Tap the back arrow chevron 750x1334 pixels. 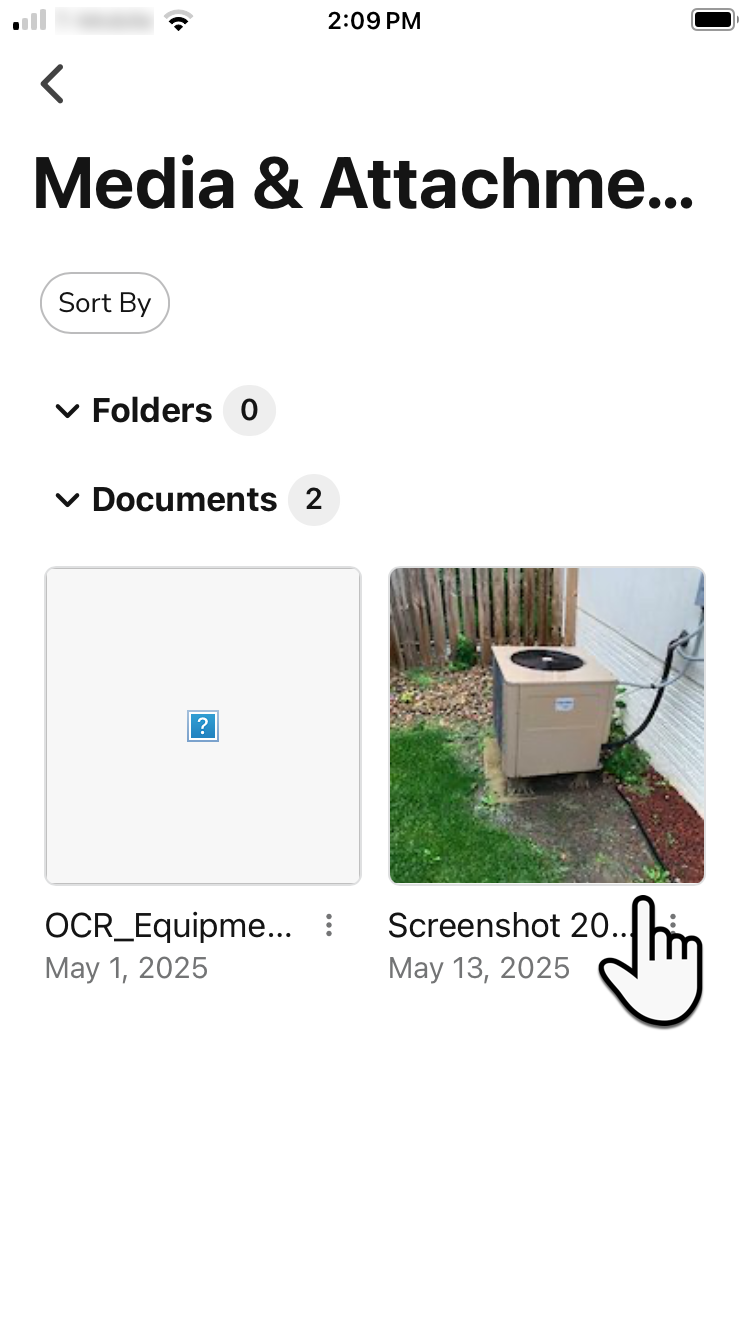(52, 84)
